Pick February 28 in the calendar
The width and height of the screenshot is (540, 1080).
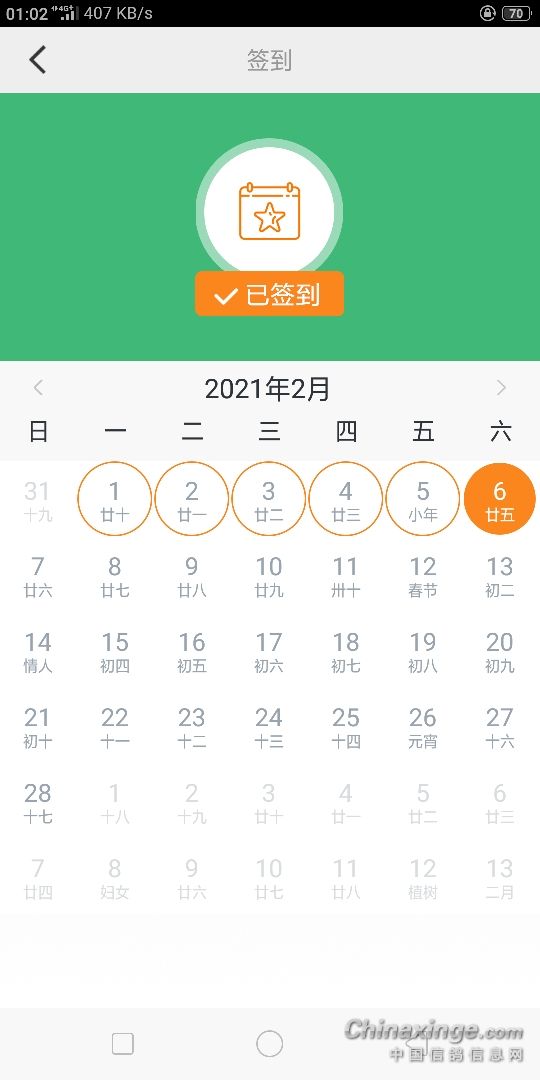[38, 802]
